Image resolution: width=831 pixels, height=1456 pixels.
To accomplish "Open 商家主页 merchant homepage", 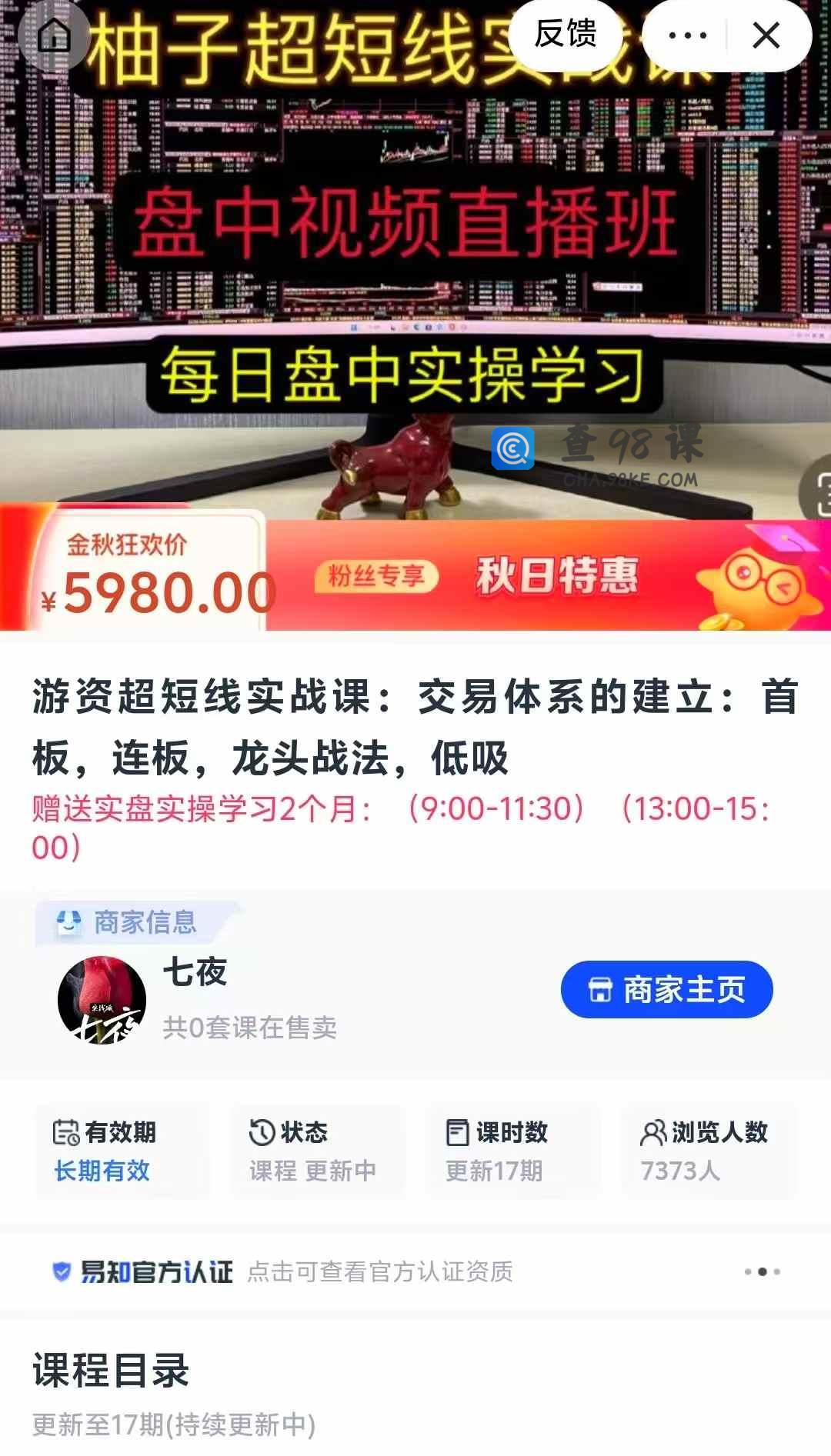I will tap(666, 989).
